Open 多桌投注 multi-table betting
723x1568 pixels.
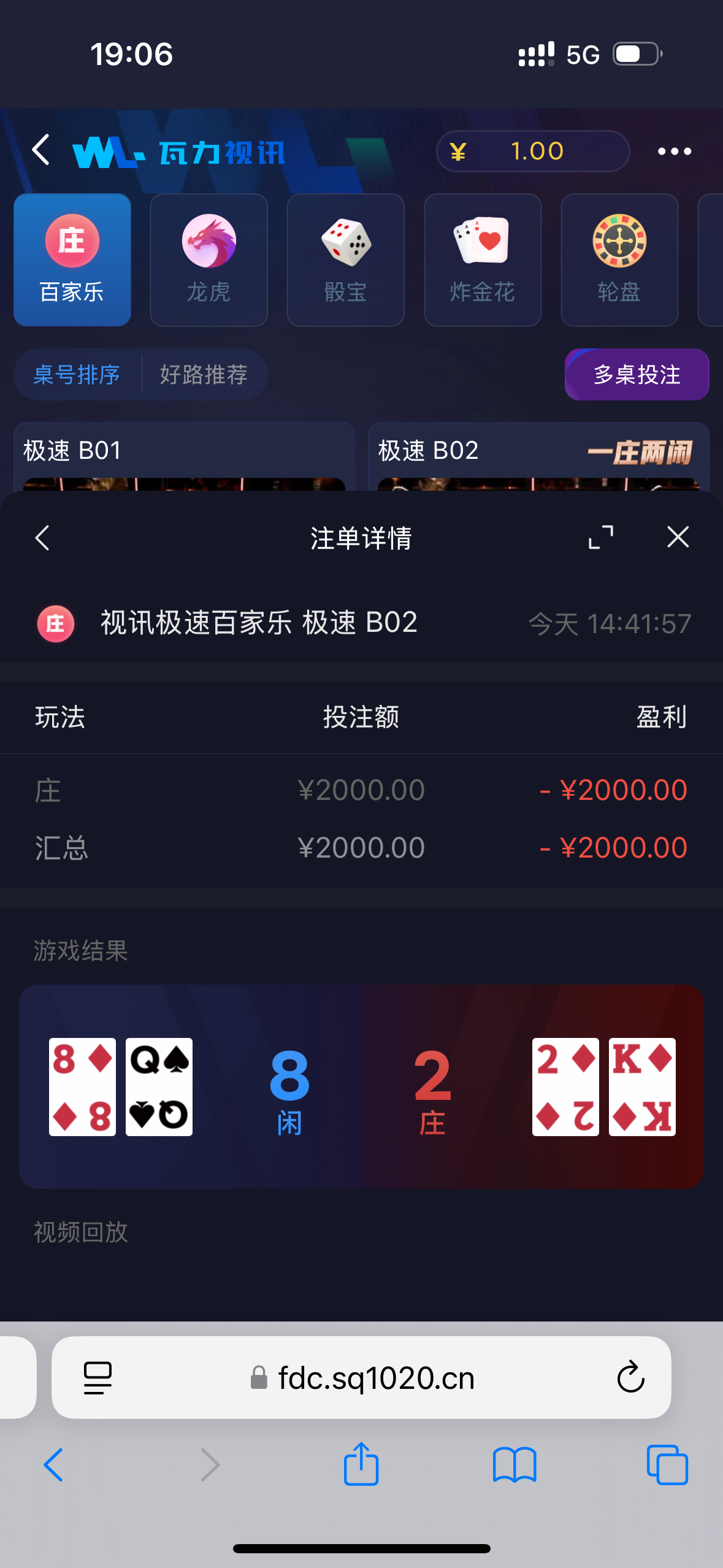637,375
